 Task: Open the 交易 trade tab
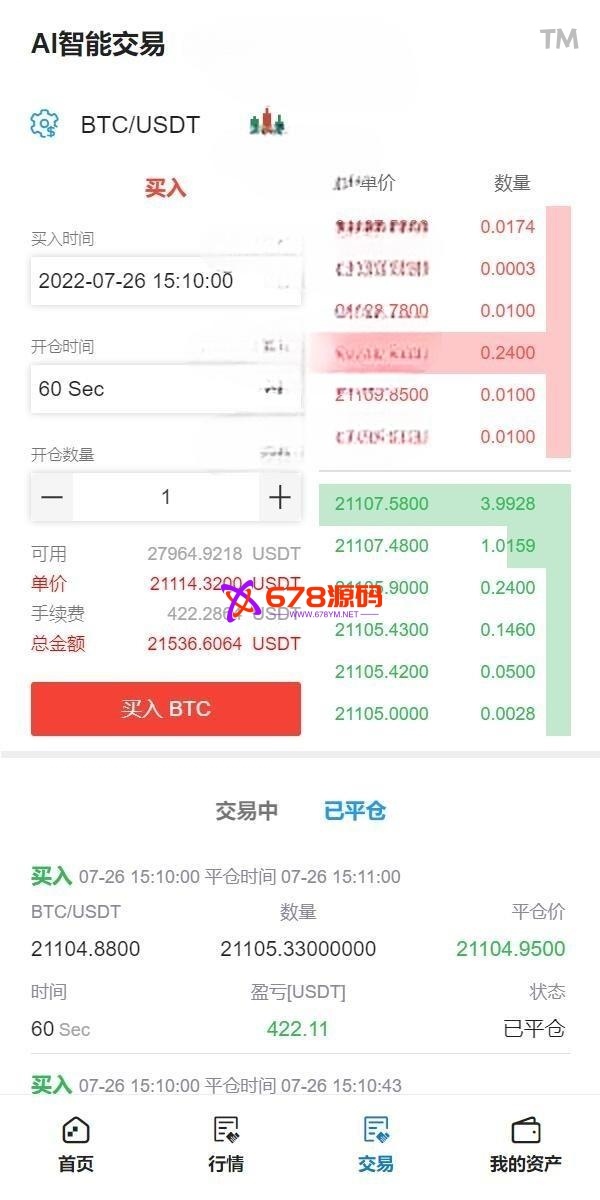tap(376, 1145)
